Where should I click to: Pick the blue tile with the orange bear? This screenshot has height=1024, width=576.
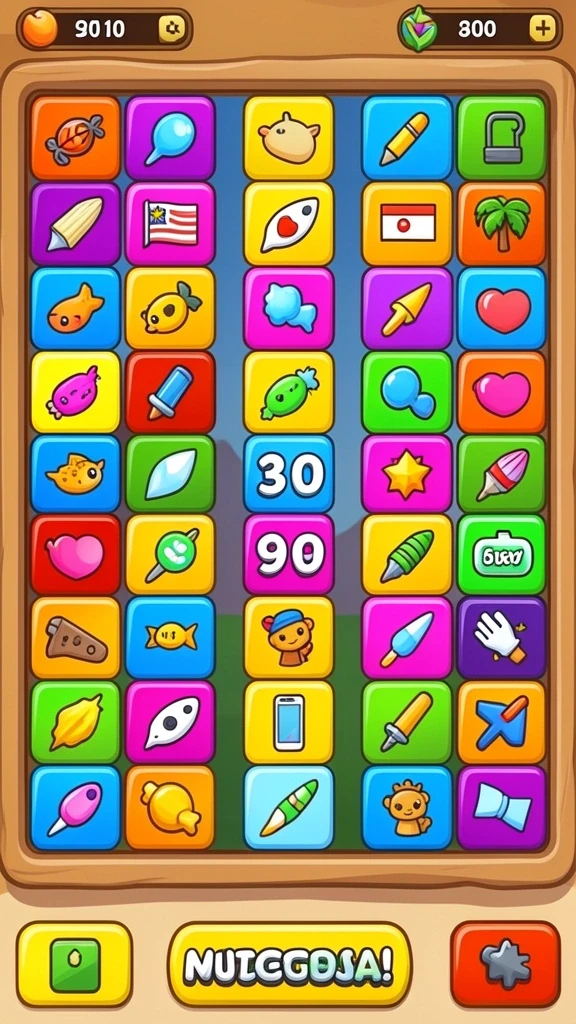(x=407, y=807)
